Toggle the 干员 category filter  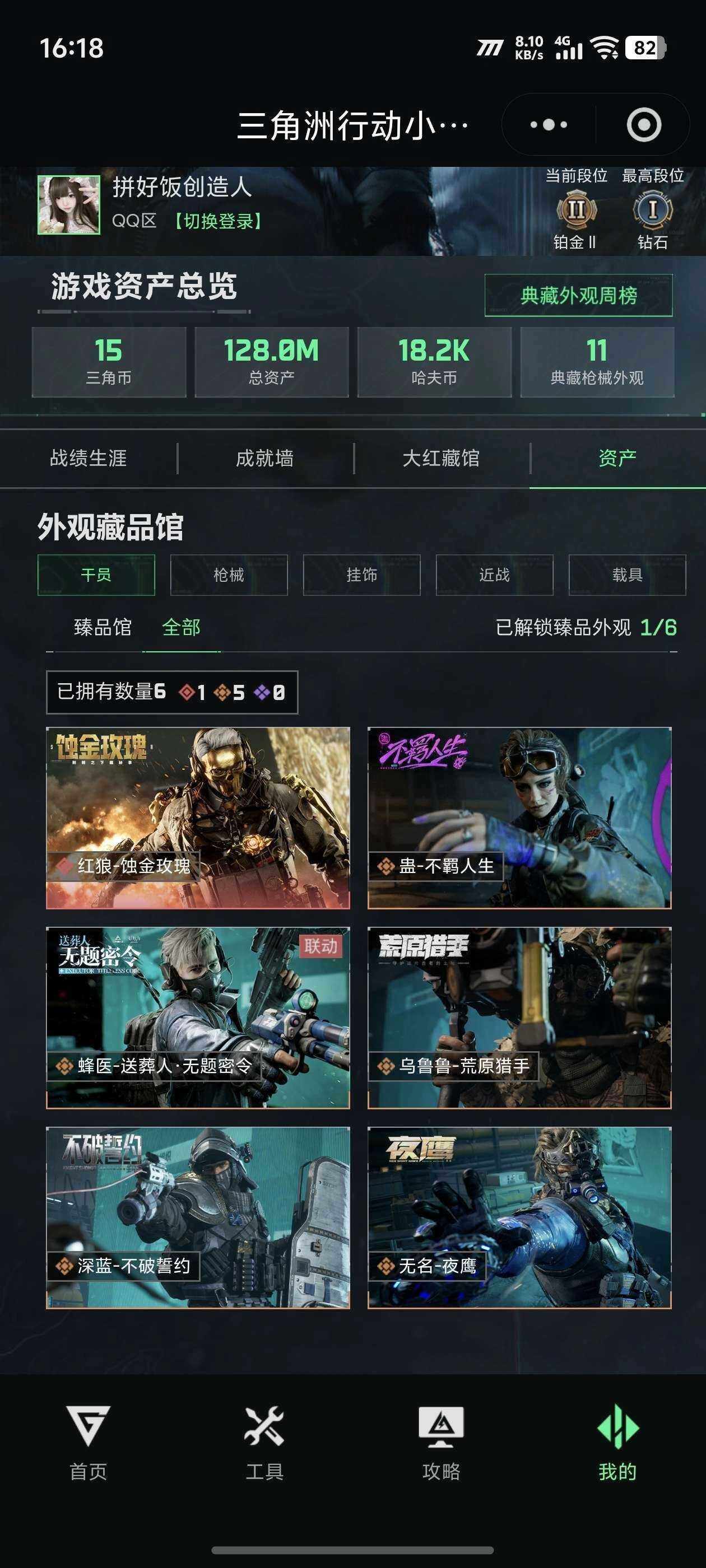click(x=97, y=576)
